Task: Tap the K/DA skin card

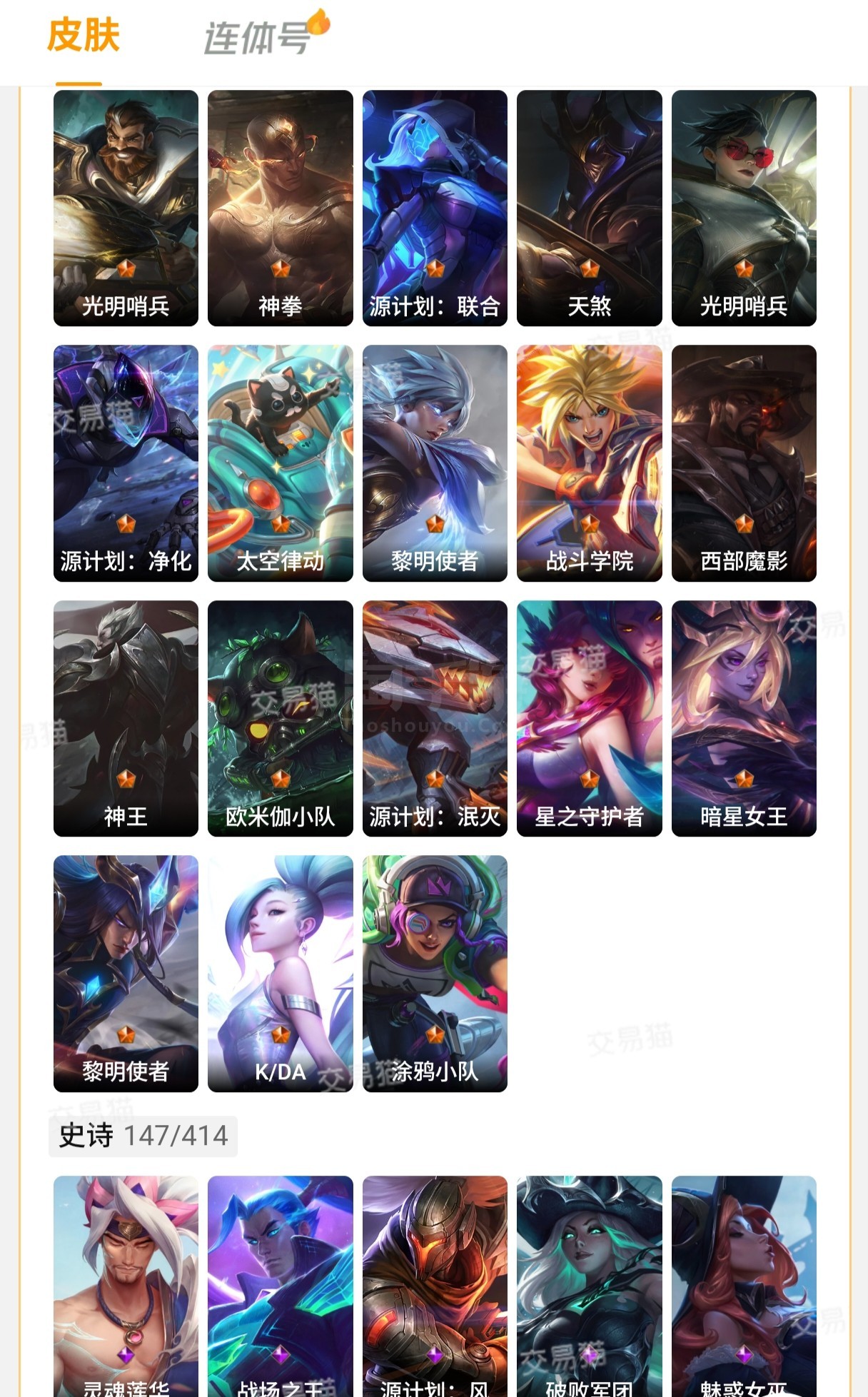Action: (x=280, y=973)
